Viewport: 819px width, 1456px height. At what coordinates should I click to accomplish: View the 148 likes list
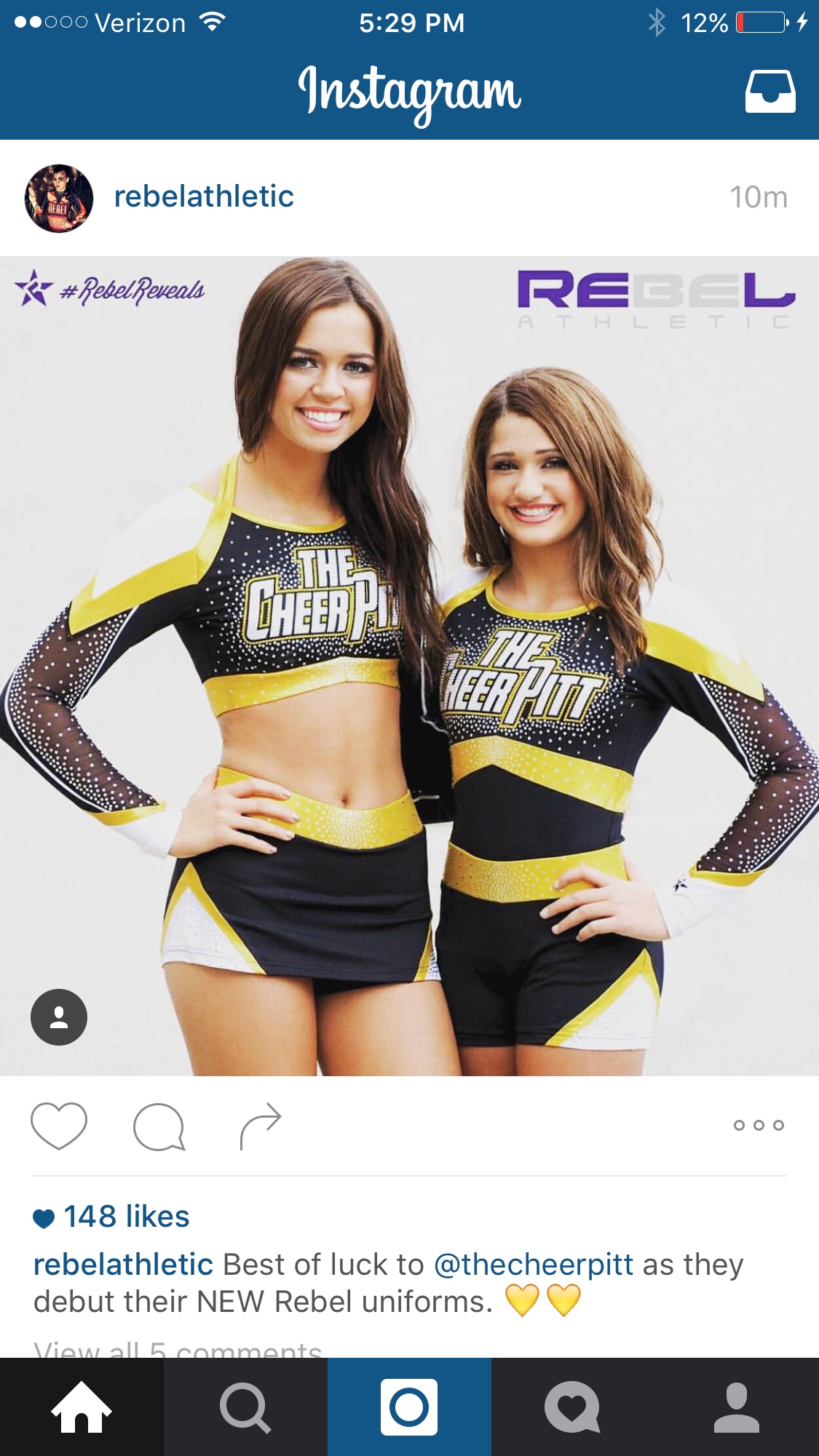click(x=126, y=1217)
